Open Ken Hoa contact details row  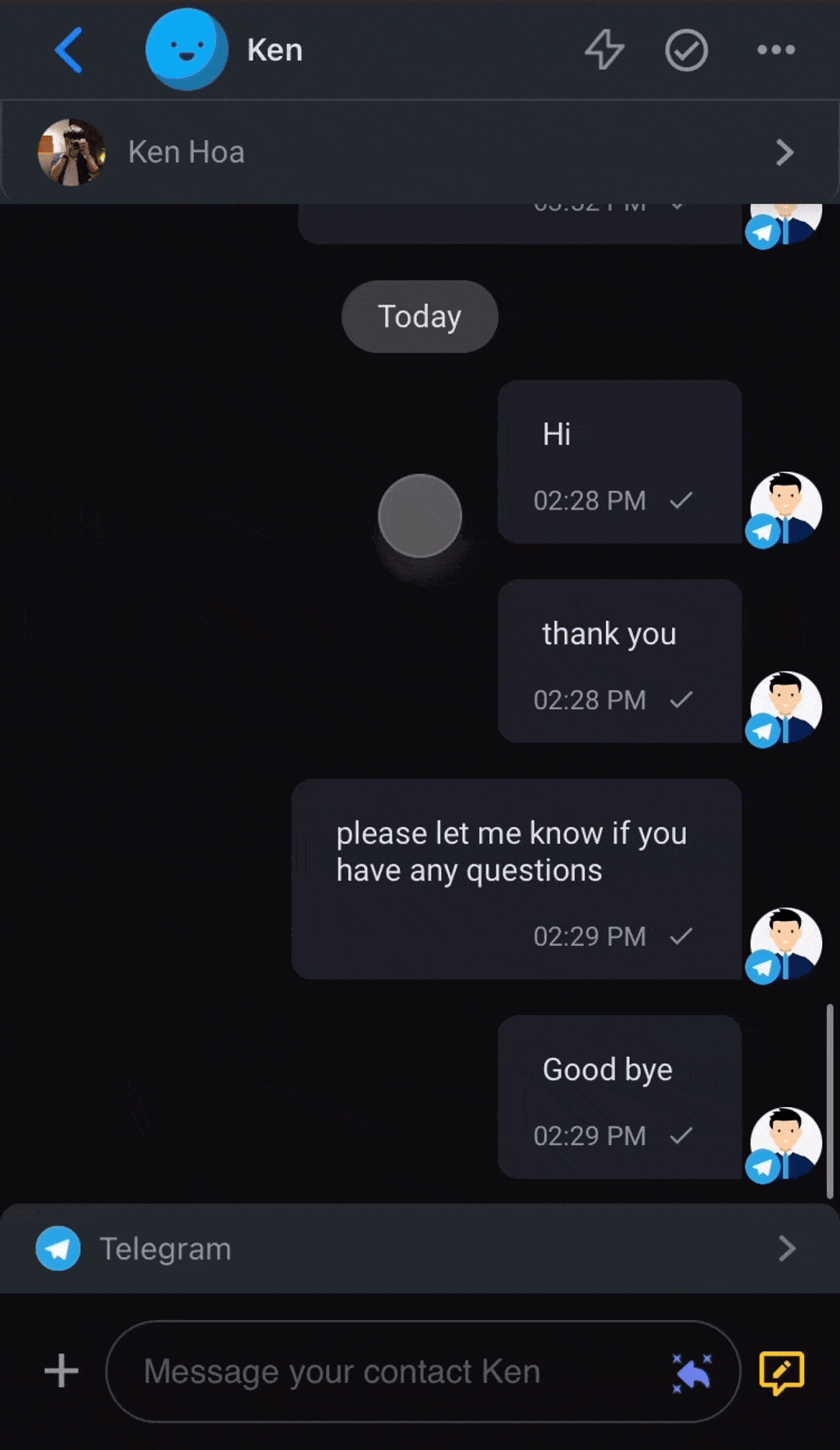coord(420,152)
